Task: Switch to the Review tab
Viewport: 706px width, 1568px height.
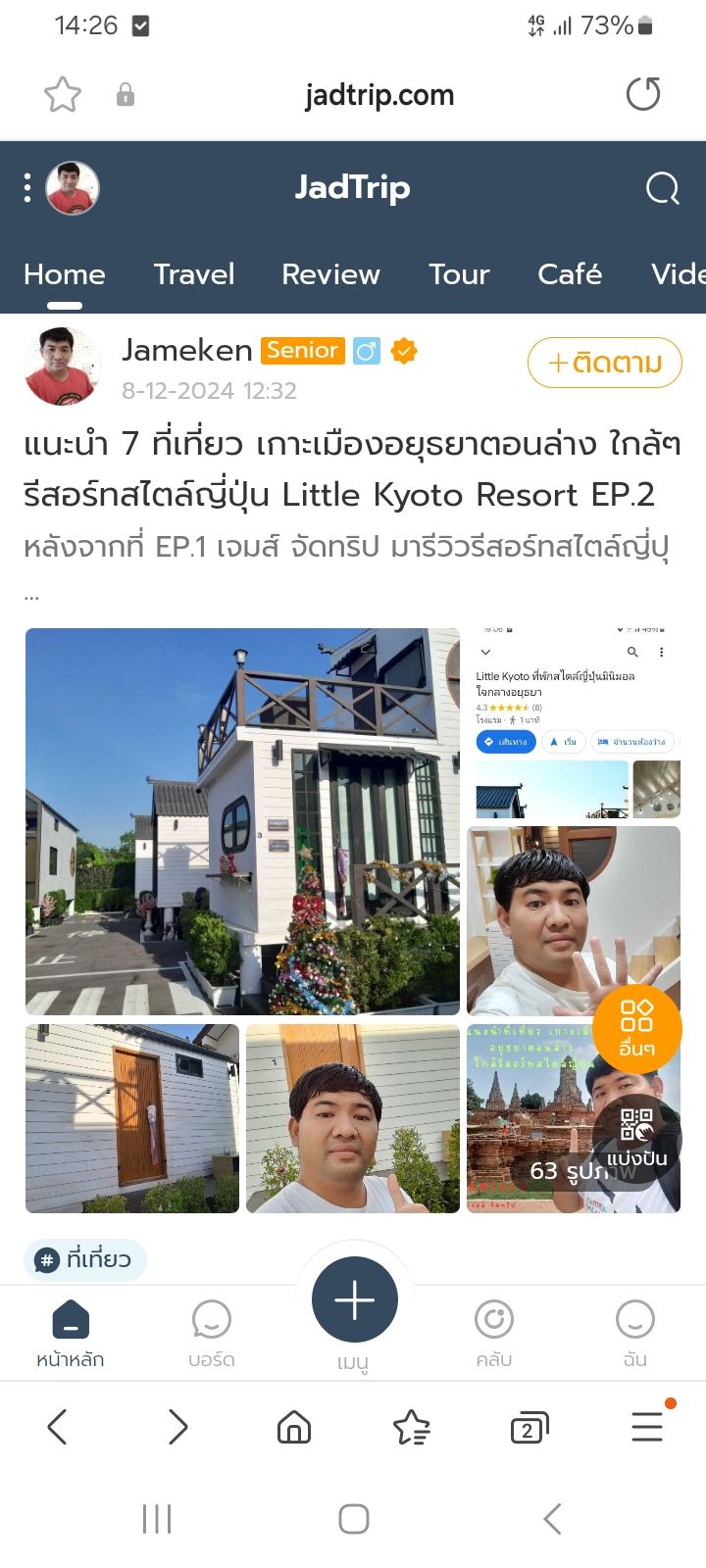Action: tap(330, 274)
